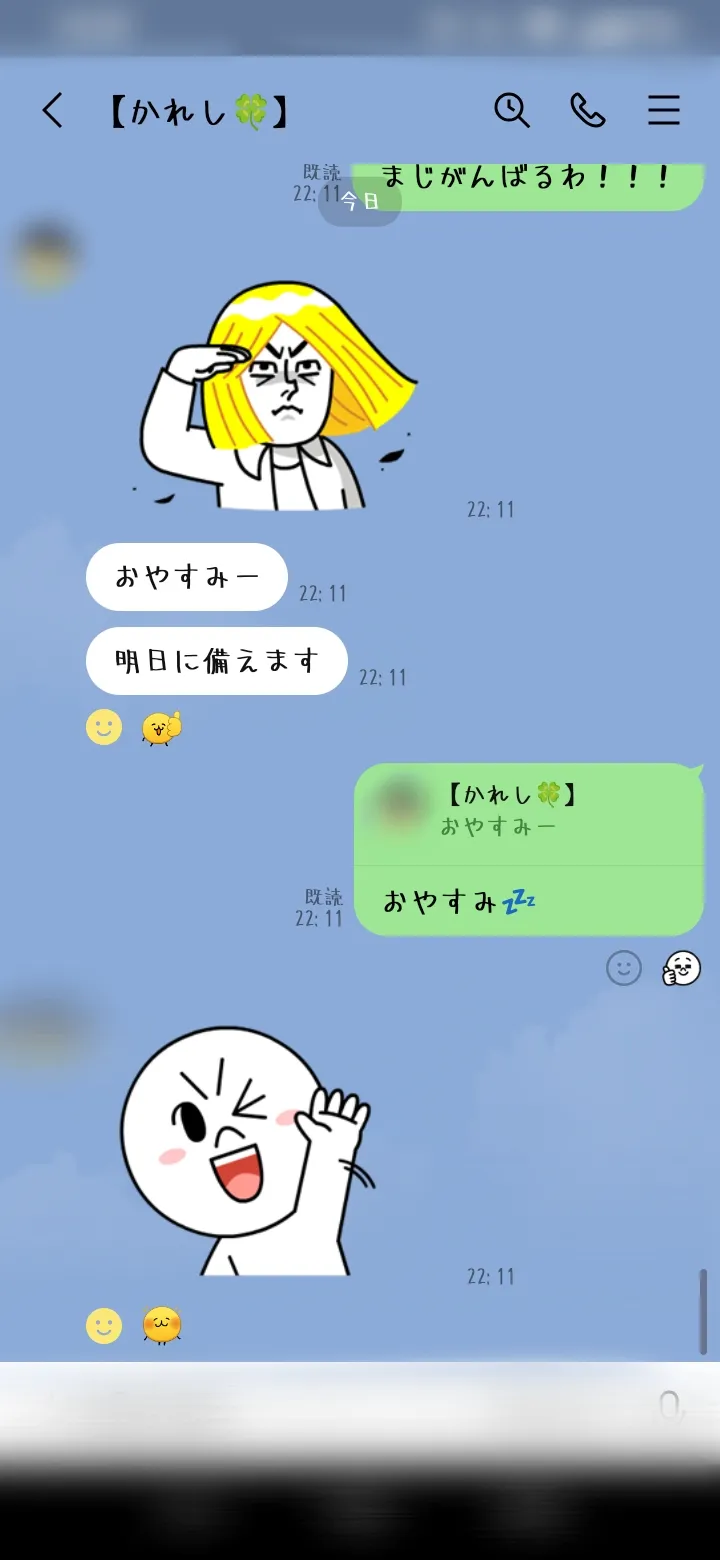View the Moon reaction on おやすみ💤 reply
This screenshot has height=1560, width=720.
682,968
